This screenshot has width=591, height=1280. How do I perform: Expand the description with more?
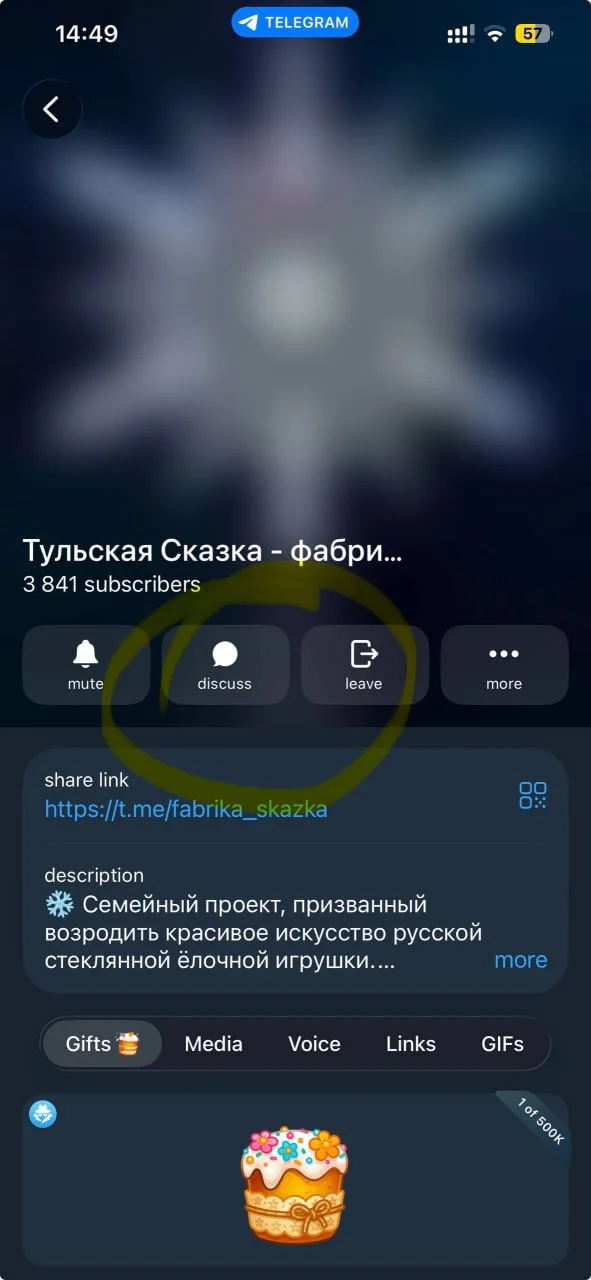[521, 960]
